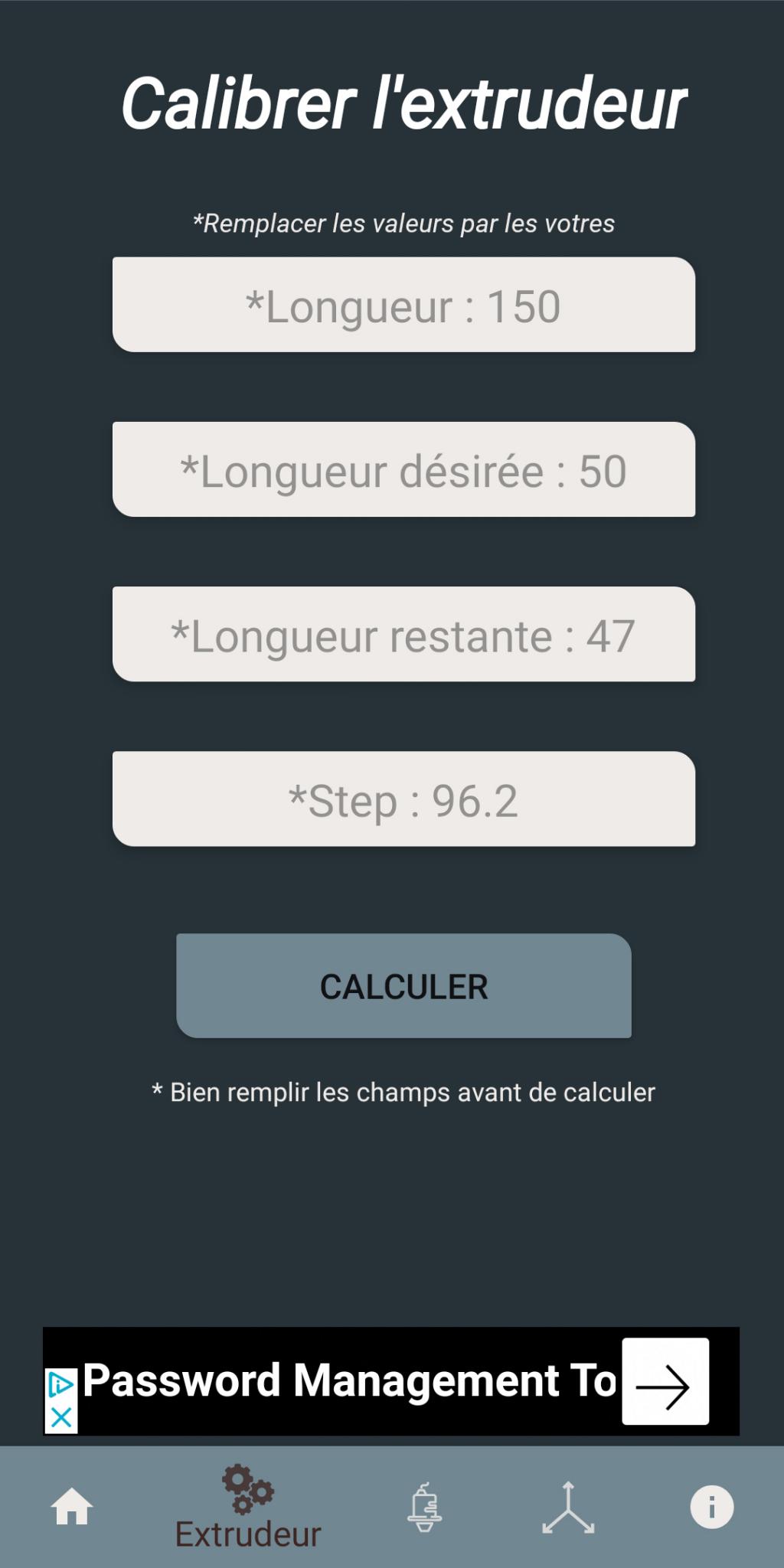Select the Longueur restante field
Screen dimensions: 784x1568
[x=403, y=634]
